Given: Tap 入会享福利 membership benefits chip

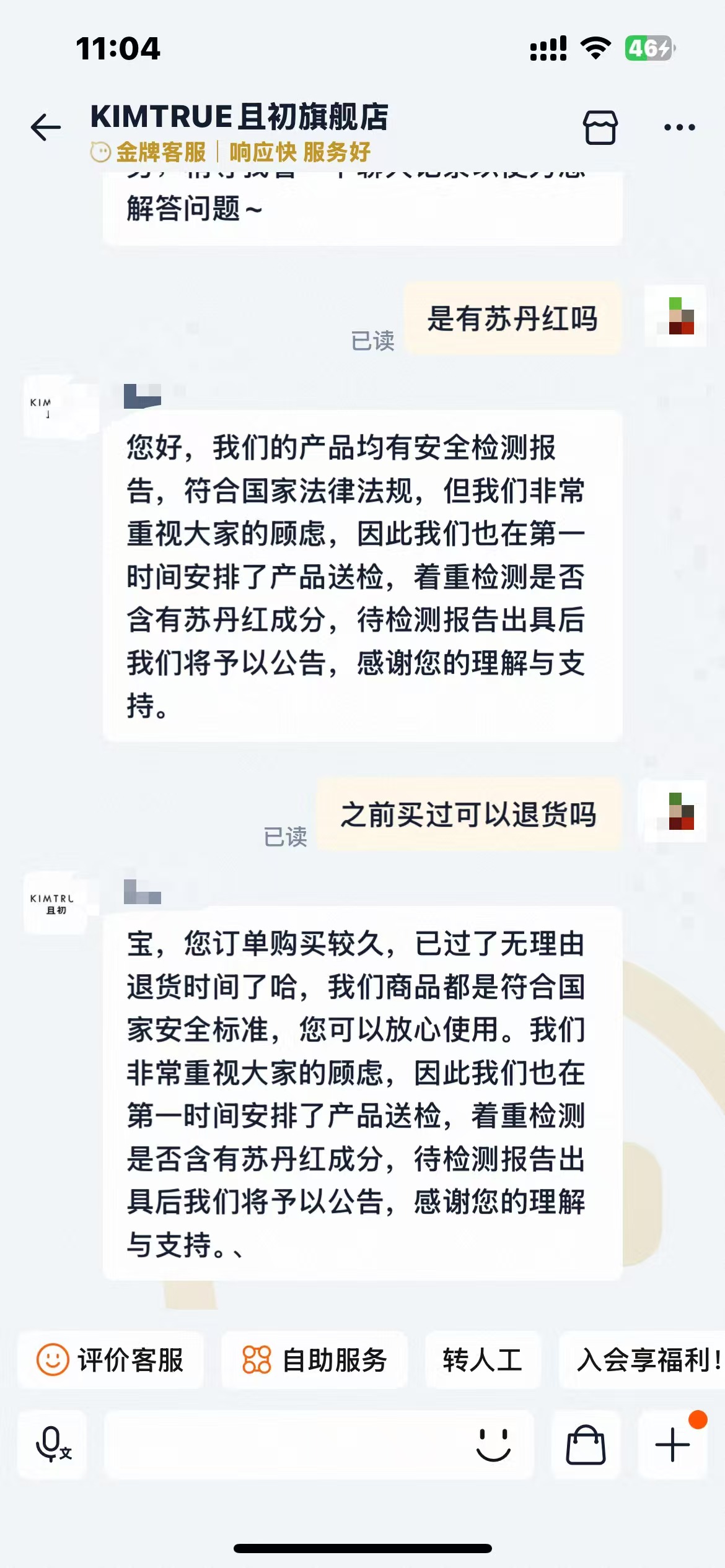Looking at the screenshot, I should click(644, 1361).
